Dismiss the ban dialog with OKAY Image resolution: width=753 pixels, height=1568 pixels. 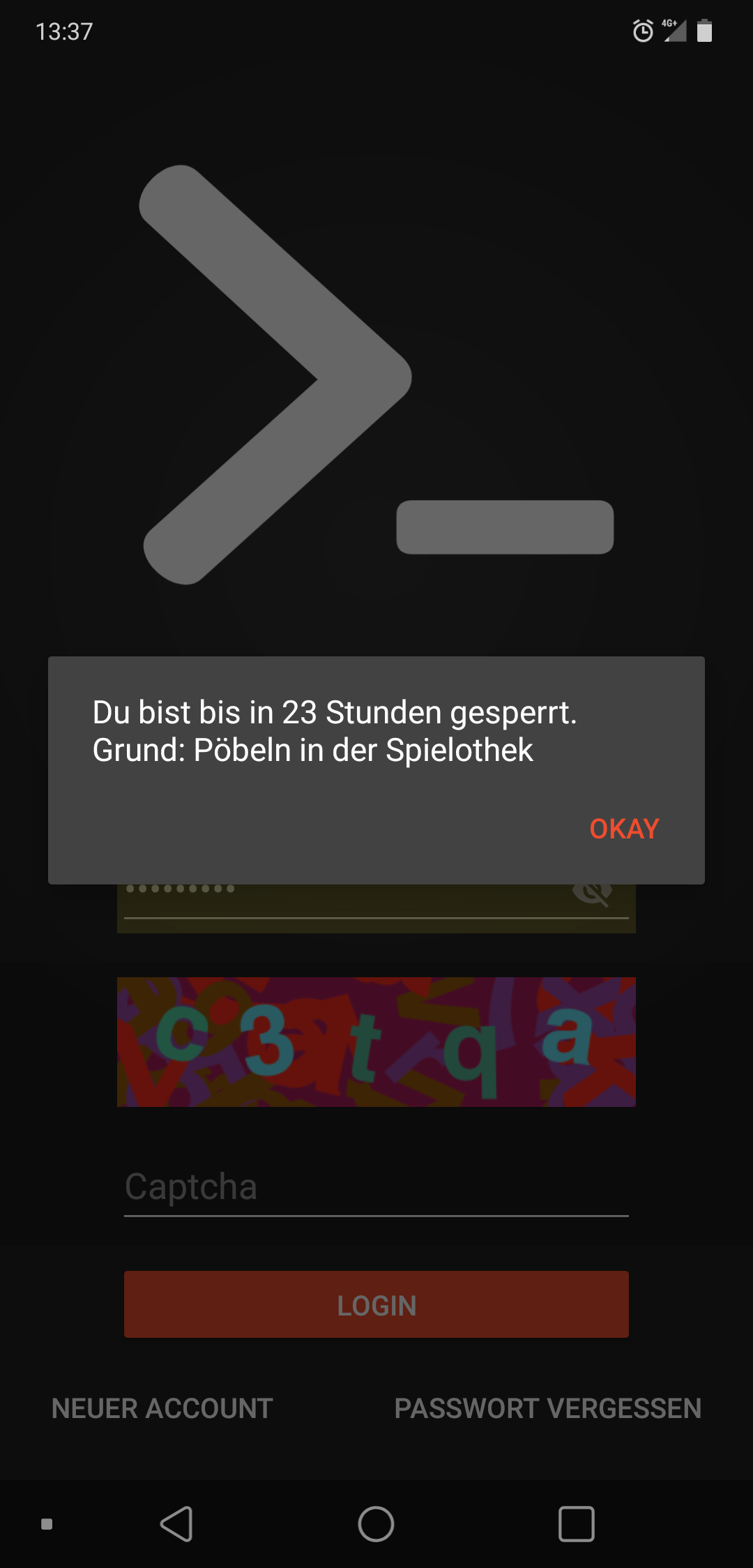pyautogui.click(x=624, y=829)
